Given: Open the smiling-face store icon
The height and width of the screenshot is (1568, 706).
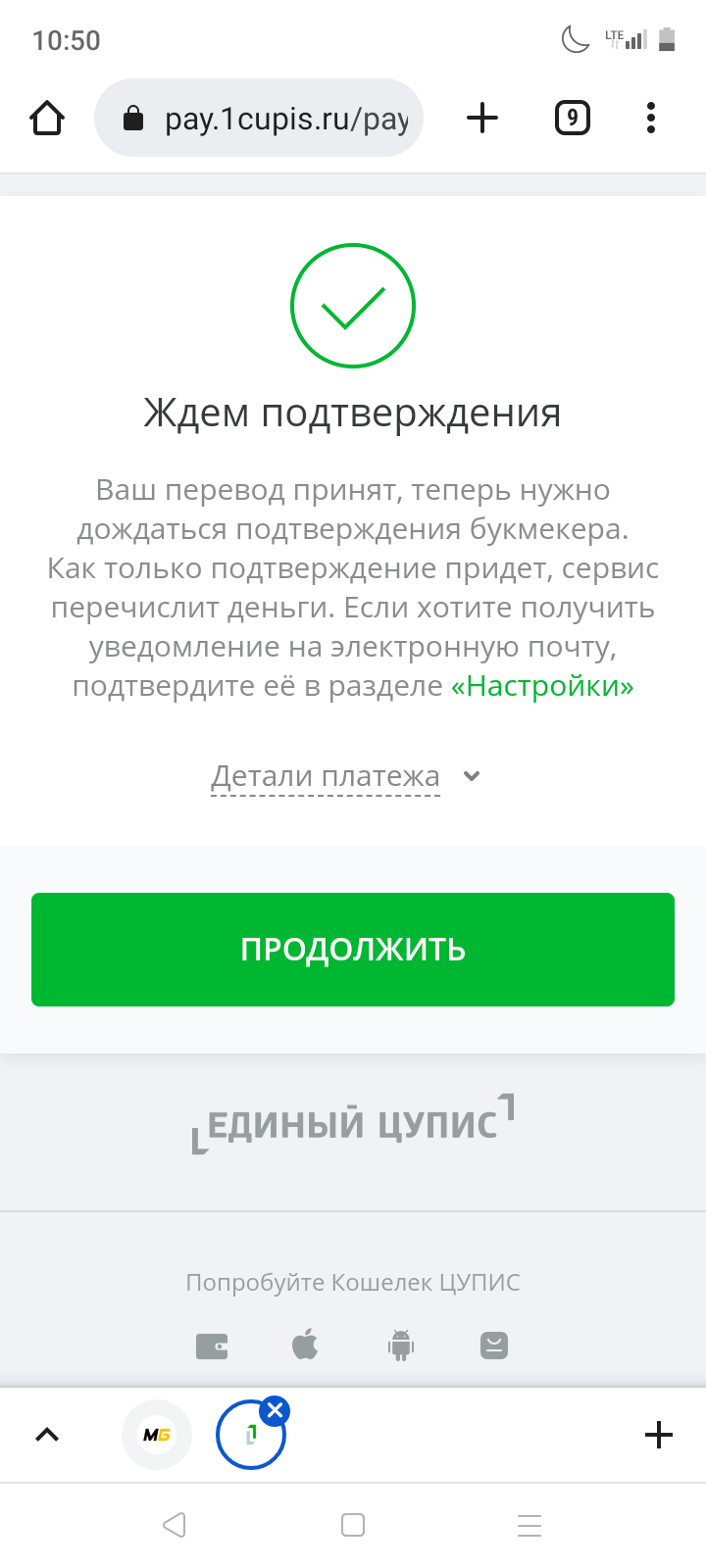Looking at the screenshot, I should coord(494,1346).
